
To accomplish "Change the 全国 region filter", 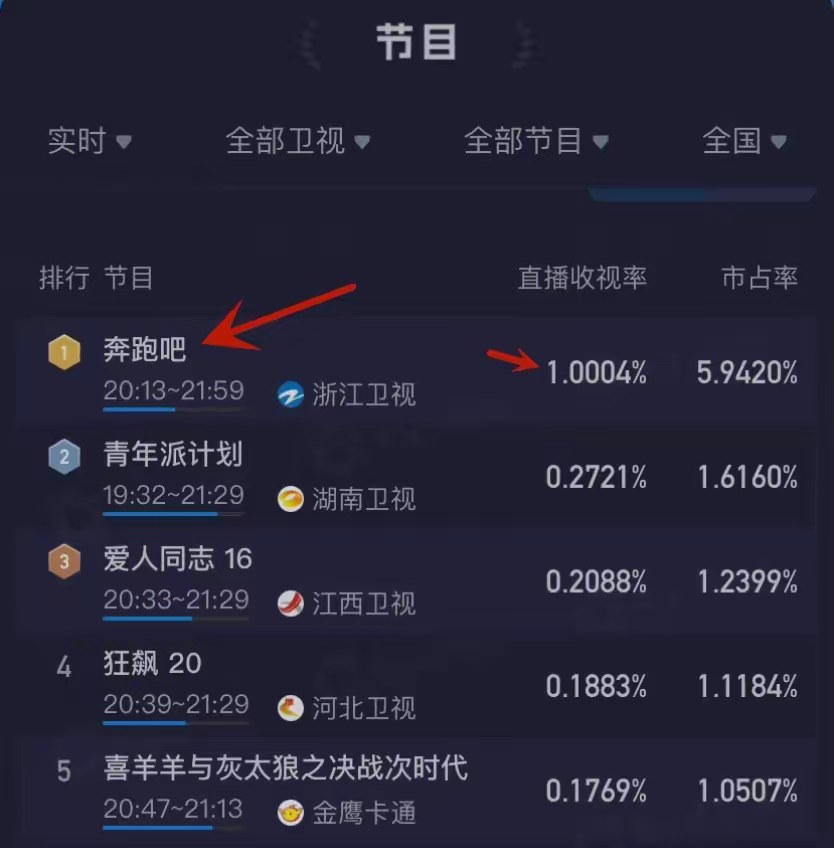I will (x=743, y=142).
